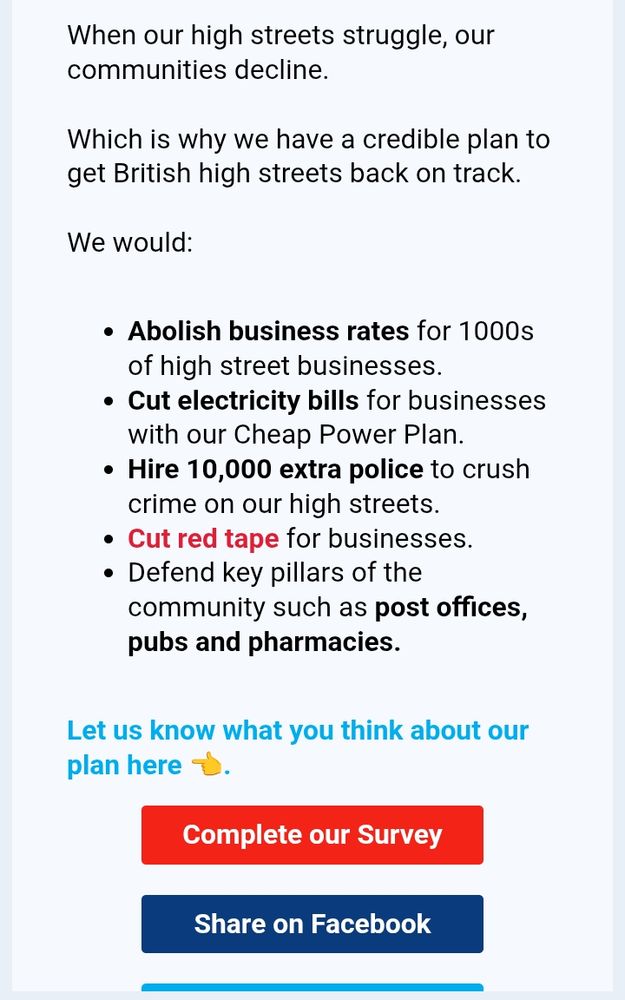Screen dimensions: 625x1000
Task: Follow the 'Let us know what you think' link
Action: [x=297, y=747]
